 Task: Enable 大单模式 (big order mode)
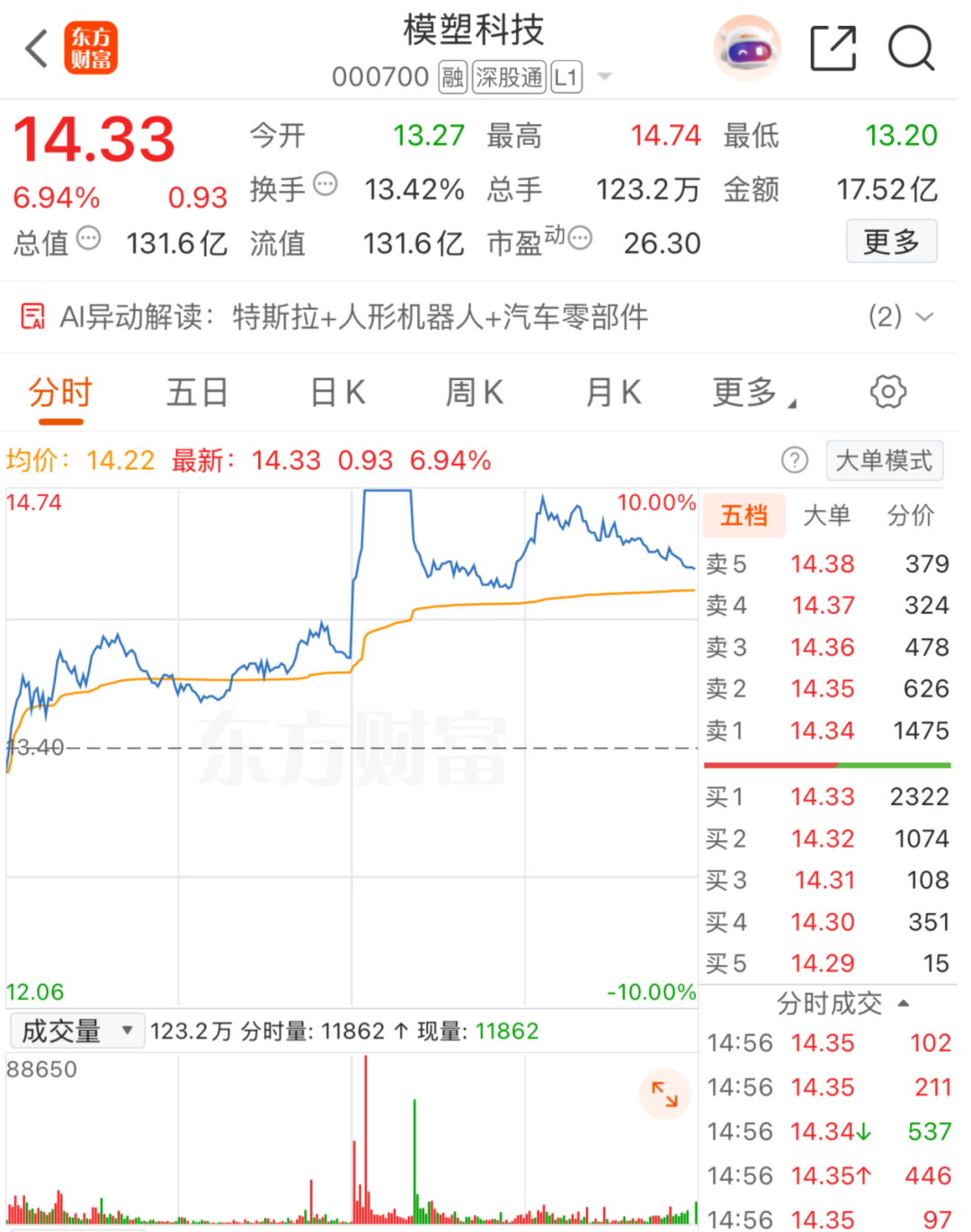[885, 460]
